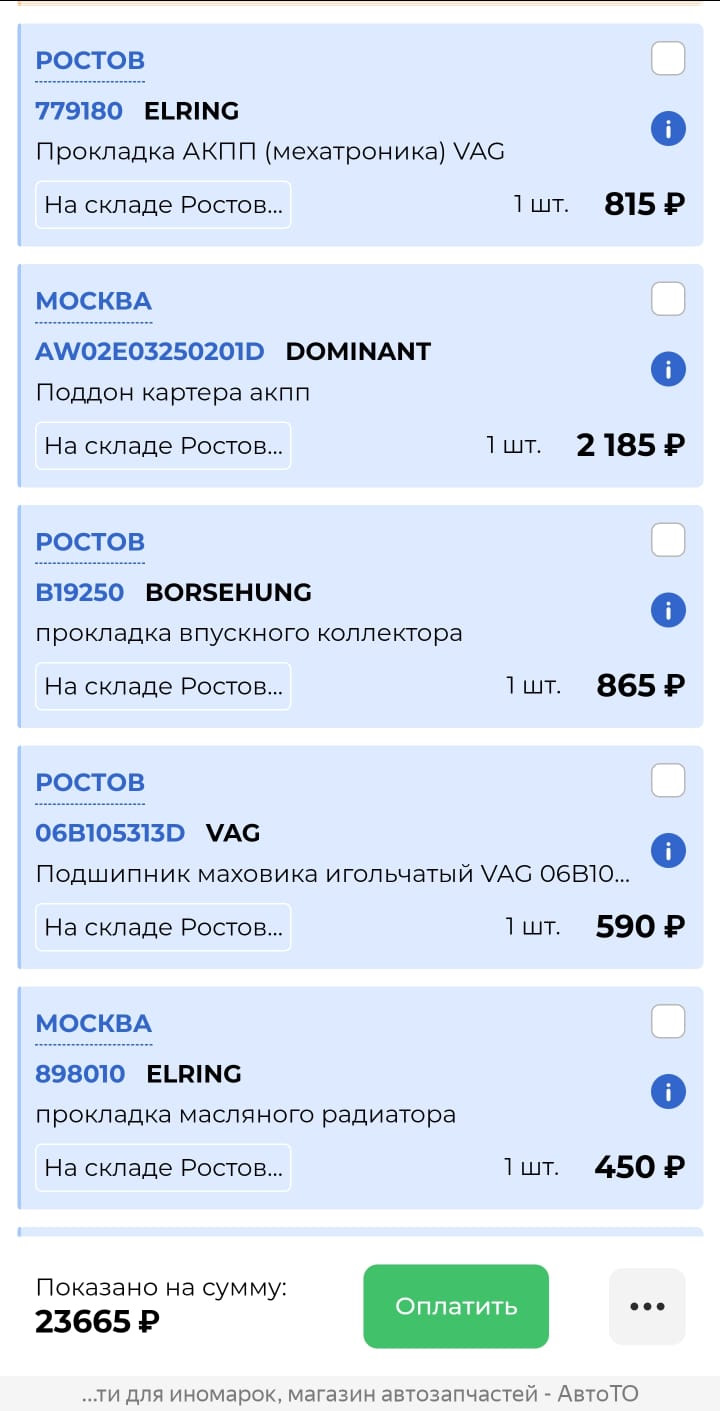Viewport: 720px width, 1411px height.
Task: Open info icon for DOMINANT oil pan
Action: [x=668, y=369]
